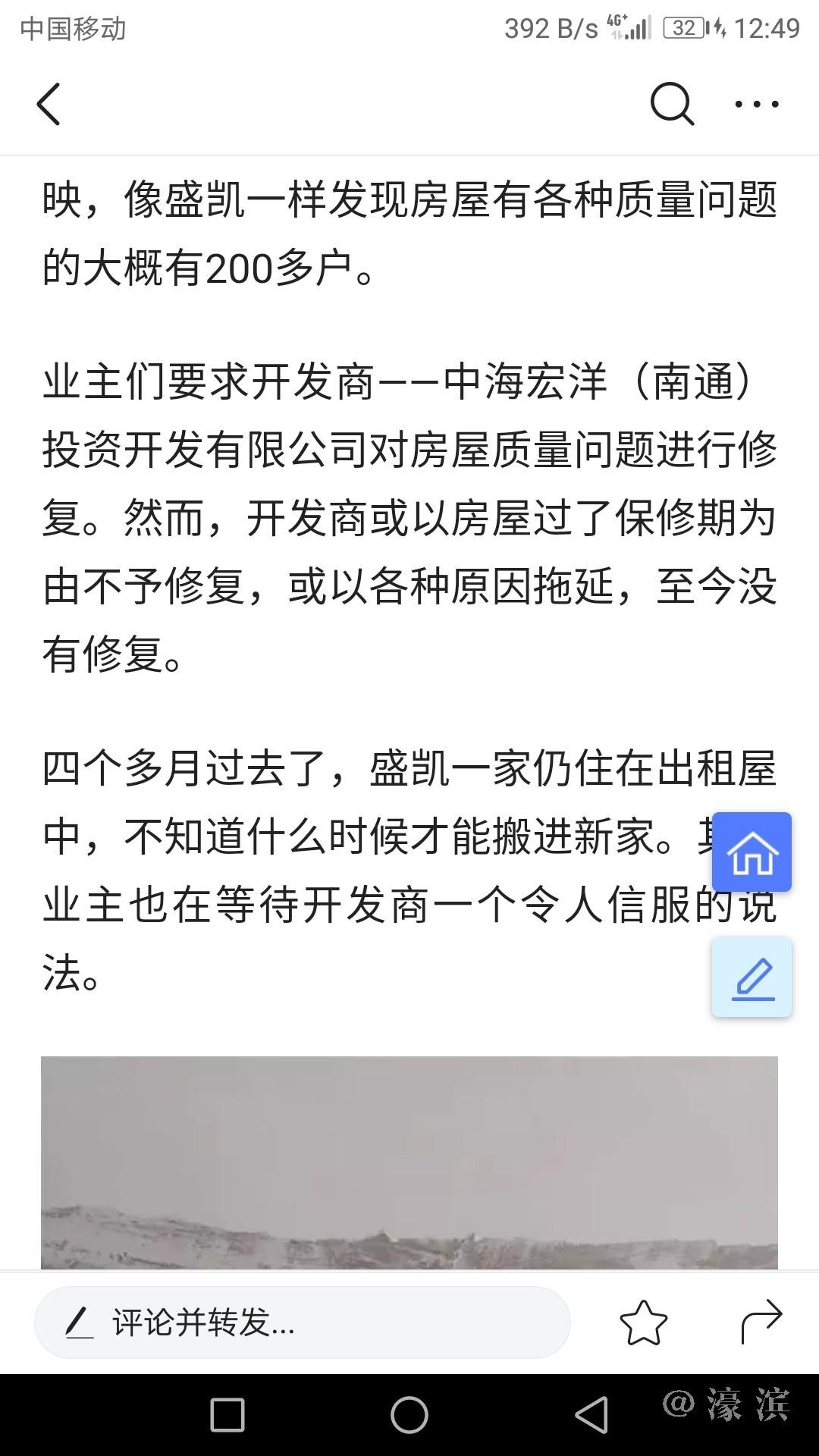The image size is (819, 1456).
Task: Tap the blue floating home button
Action: 752,852
